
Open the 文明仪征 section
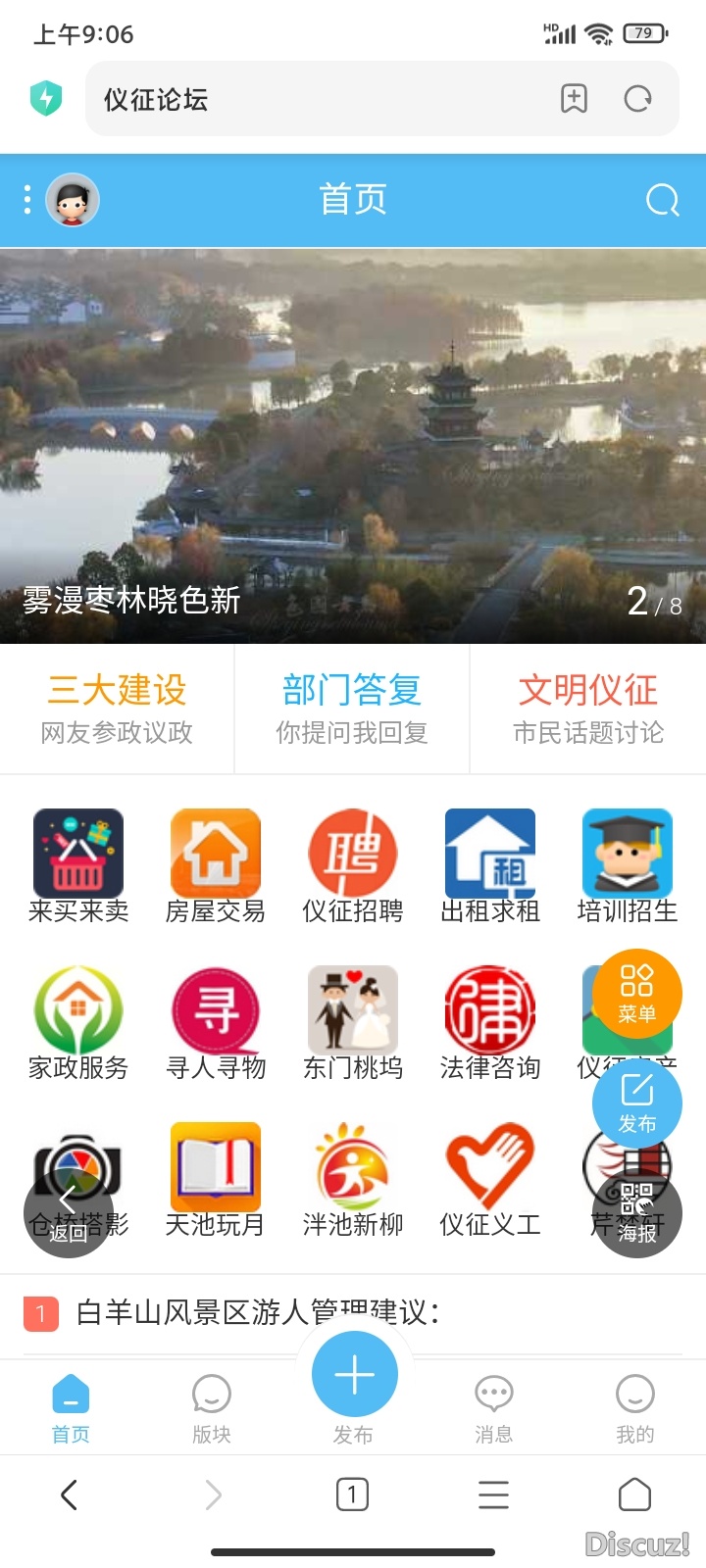[x=588, y=708]
